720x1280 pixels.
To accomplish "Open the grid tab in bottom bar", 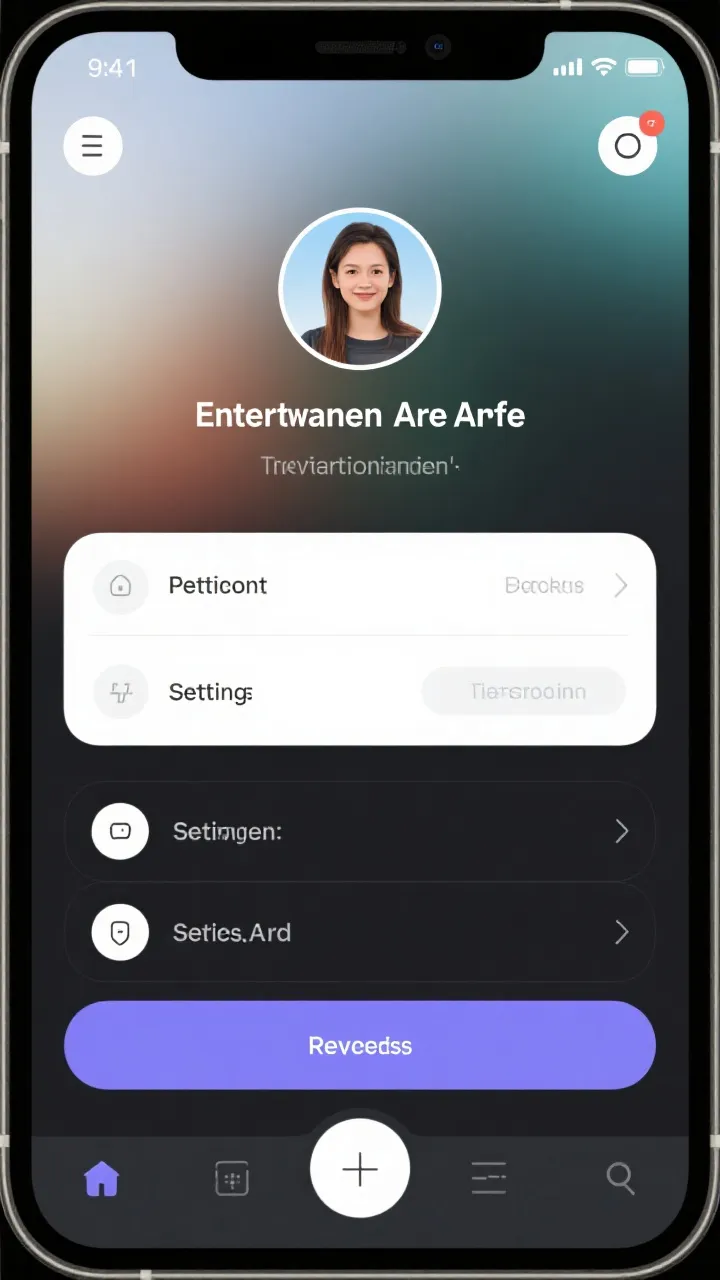I will coord(232,1179).
